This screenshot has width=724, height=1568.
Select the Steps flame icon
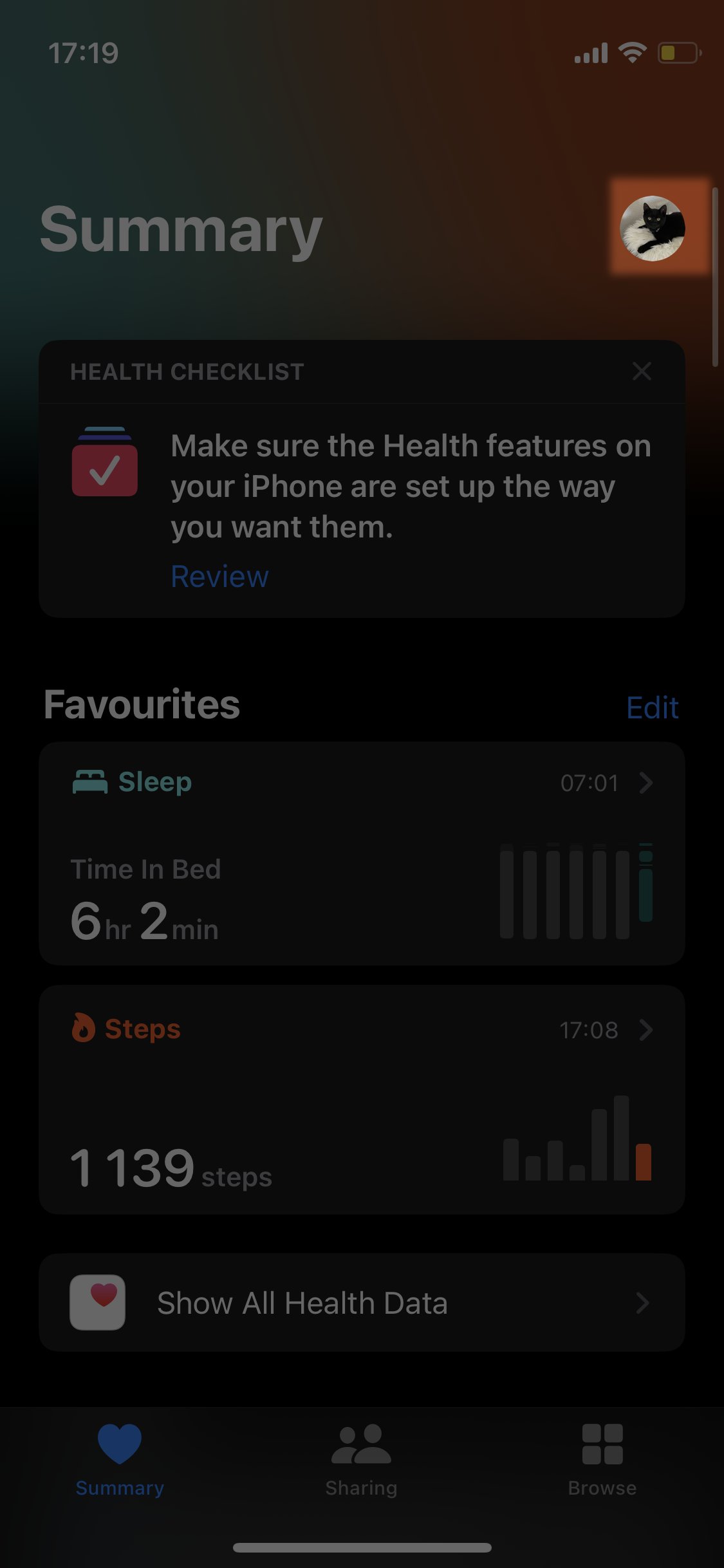tap(86, 1029)
